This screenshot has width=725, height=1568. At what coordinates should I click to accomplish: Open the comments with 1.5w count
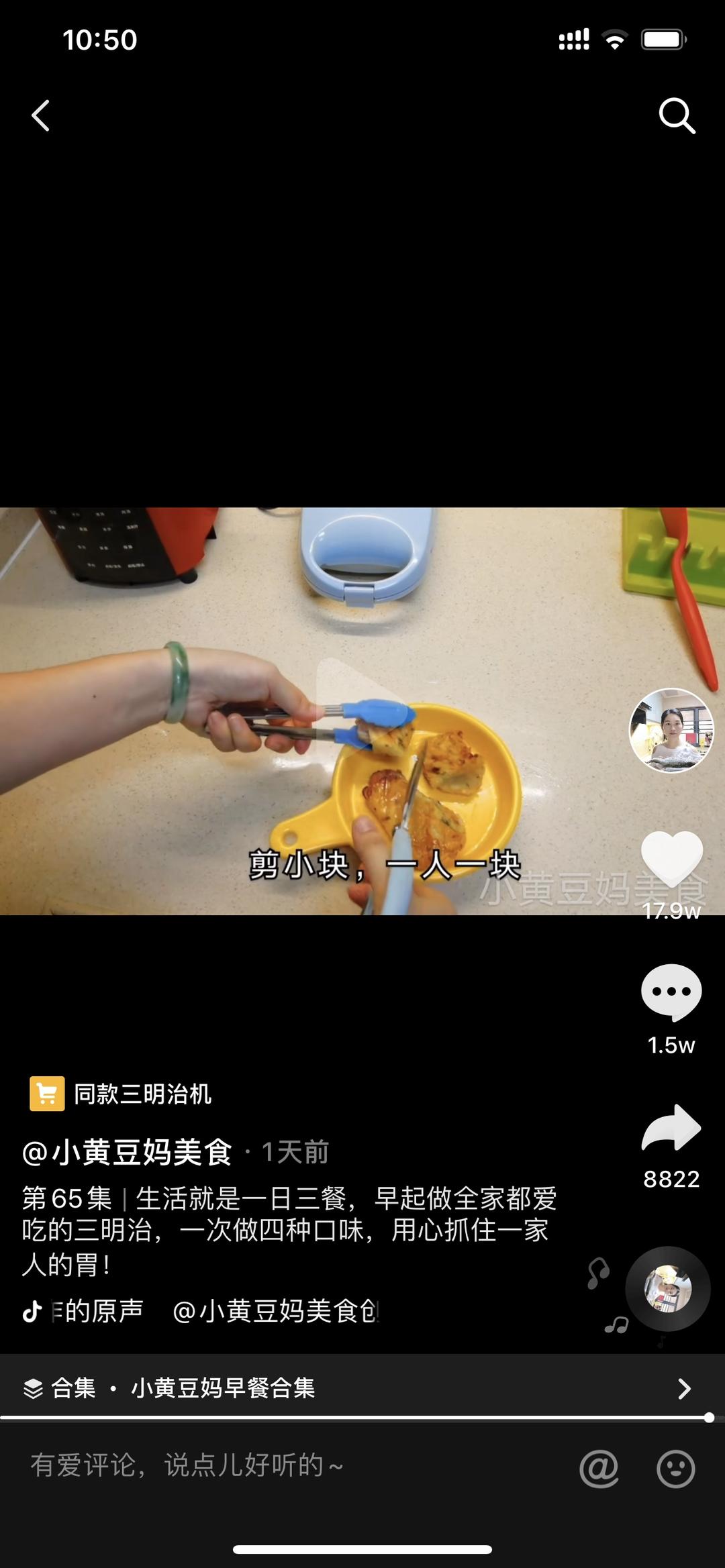pos(671,992)
